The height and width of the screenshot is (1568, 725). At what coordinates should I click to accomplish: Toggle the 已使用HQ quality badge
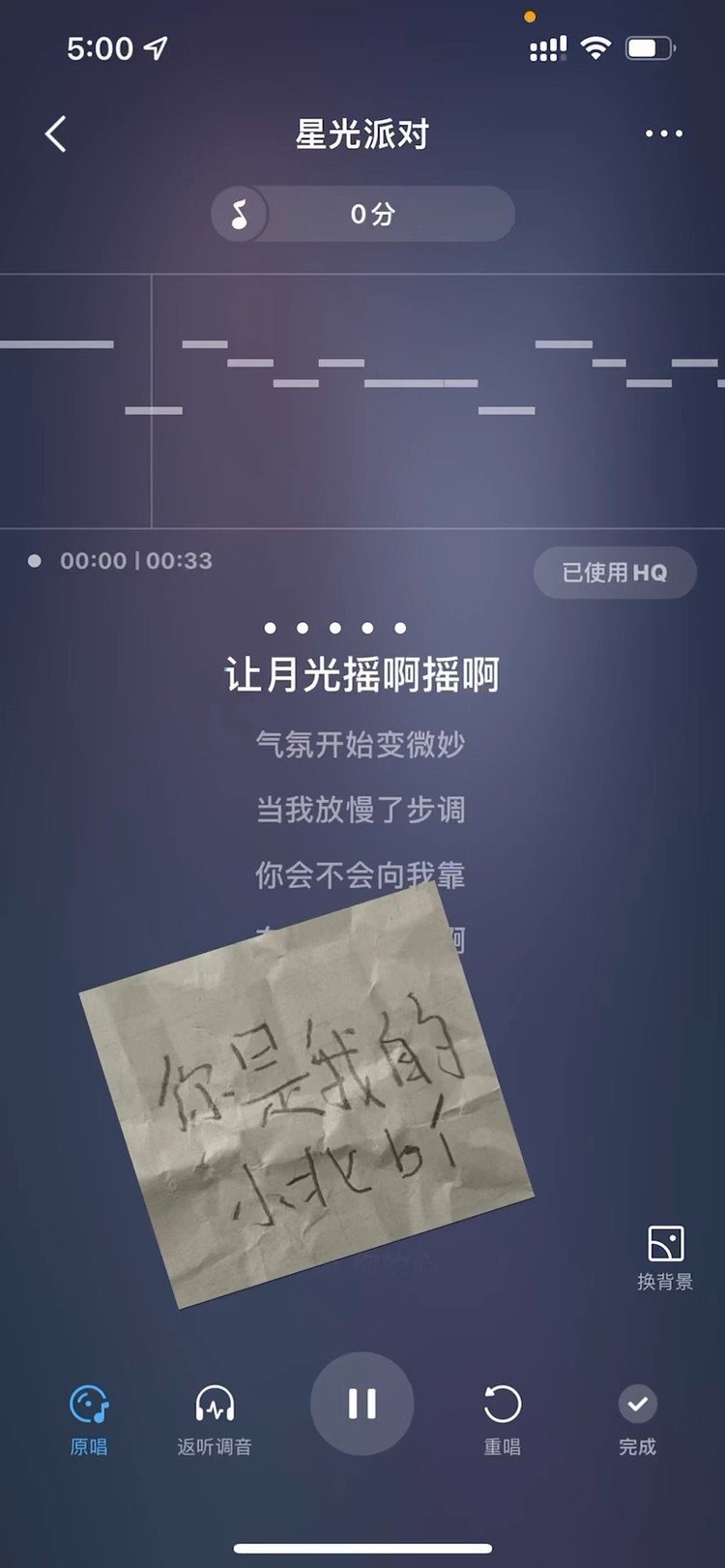(x=615, y=573)
